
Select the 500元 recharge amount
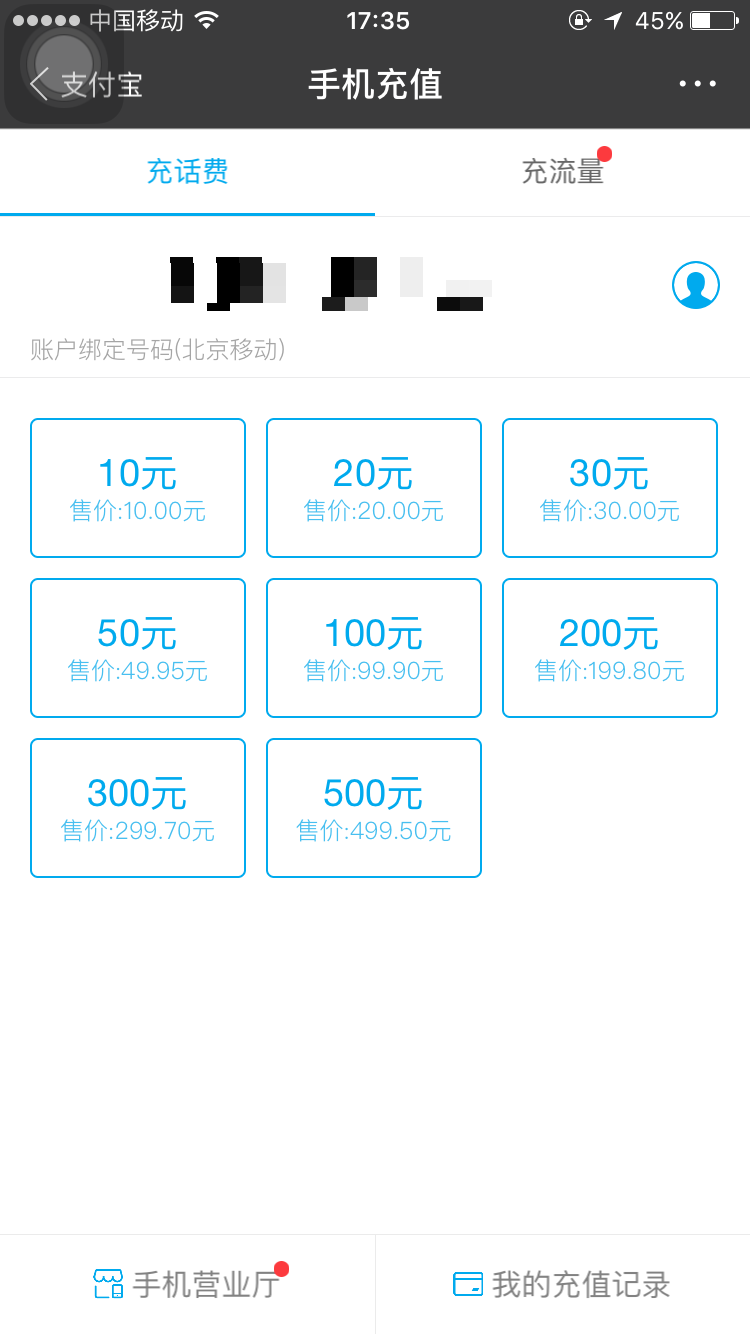click(x=374, y=808)
